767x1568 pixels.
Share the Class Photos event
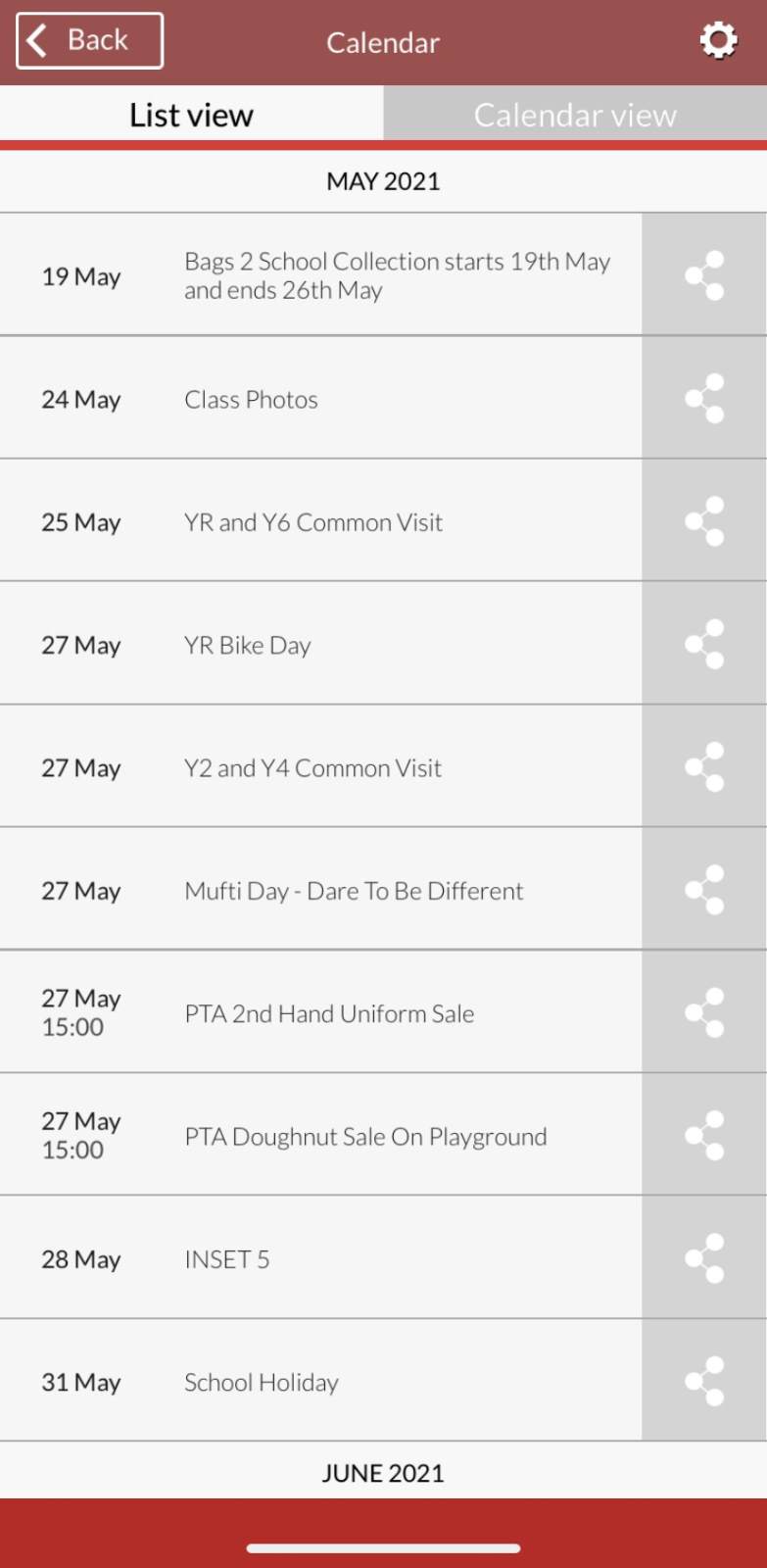[x=704, y=398]
